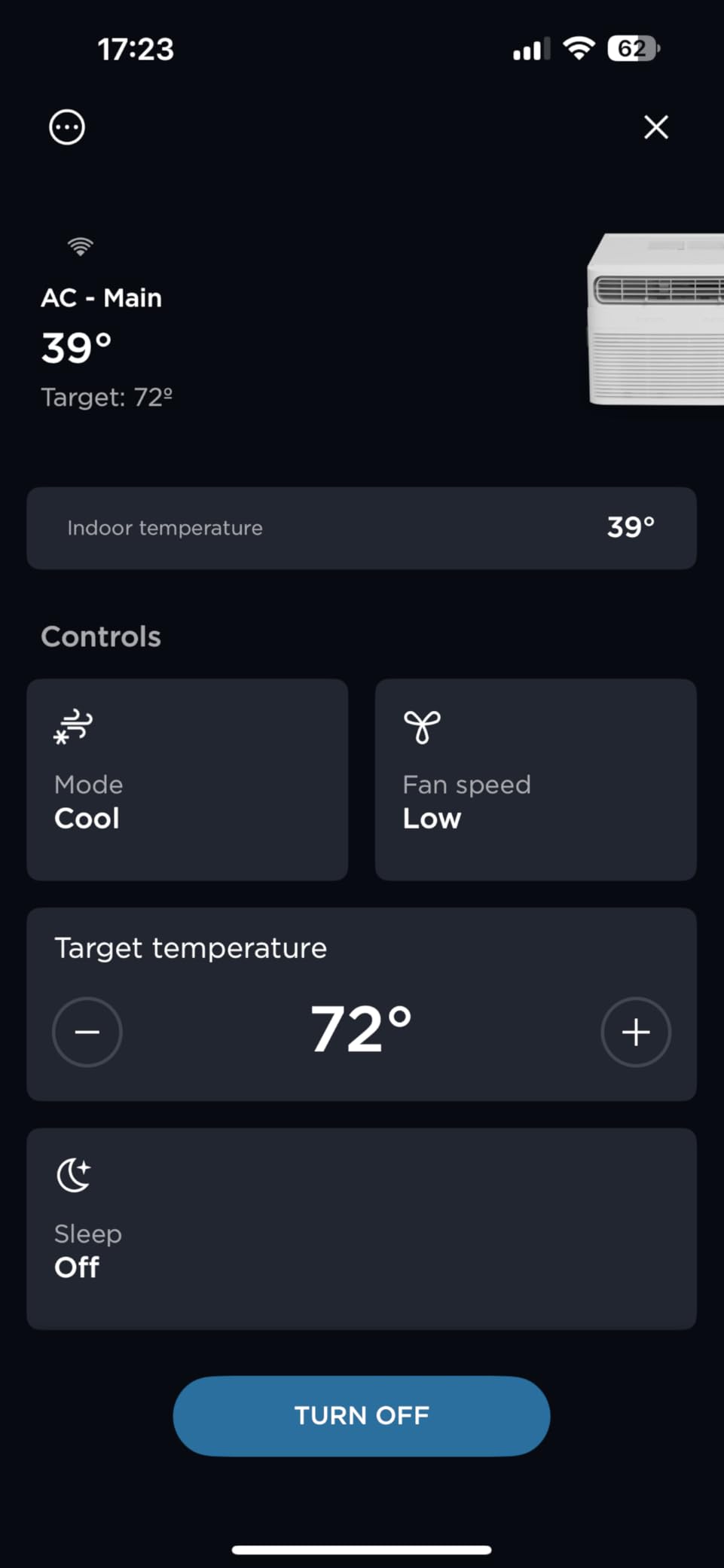Select the AC - Main device name
This screenshot has width=724, height=1568.
pyautogui.click(x=101, y=297)
